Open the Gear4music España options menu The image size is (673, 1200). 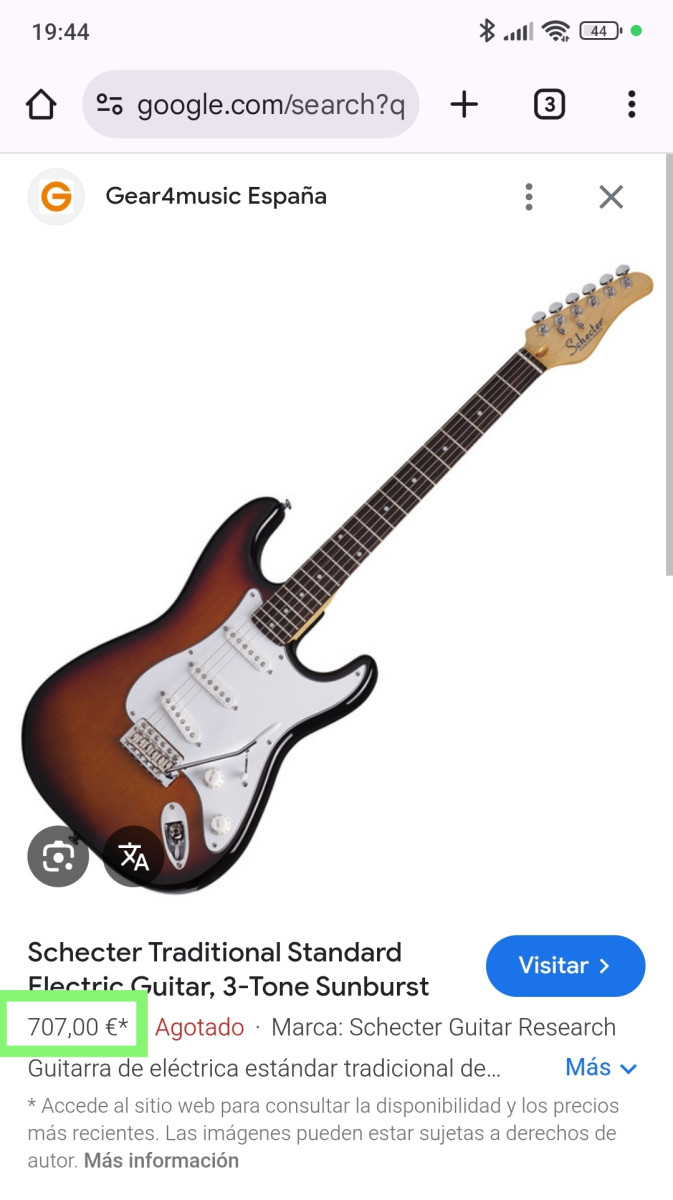tap(529, 197)
